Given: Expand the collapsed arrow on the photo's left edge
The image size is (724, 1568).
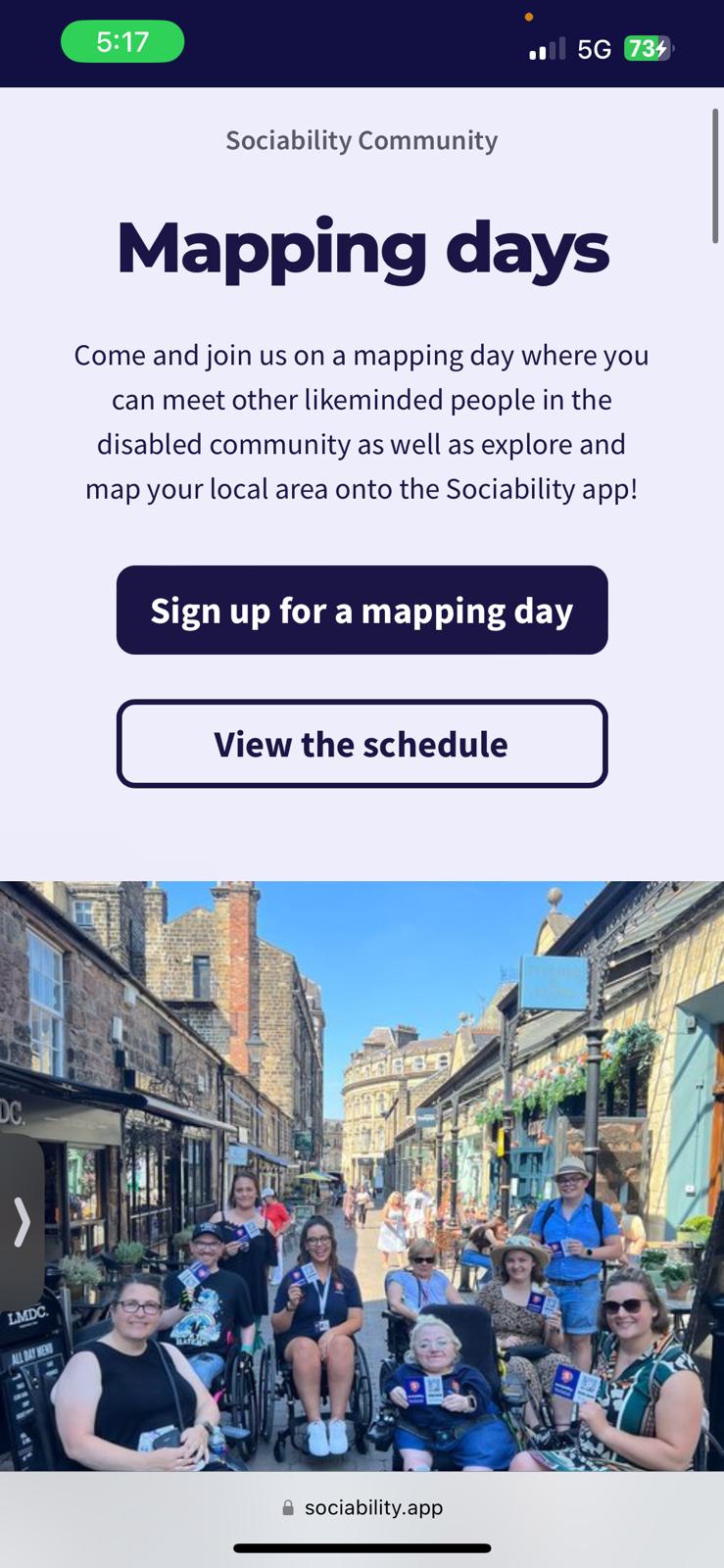Looking at the screenshot, I should 20,1222.
